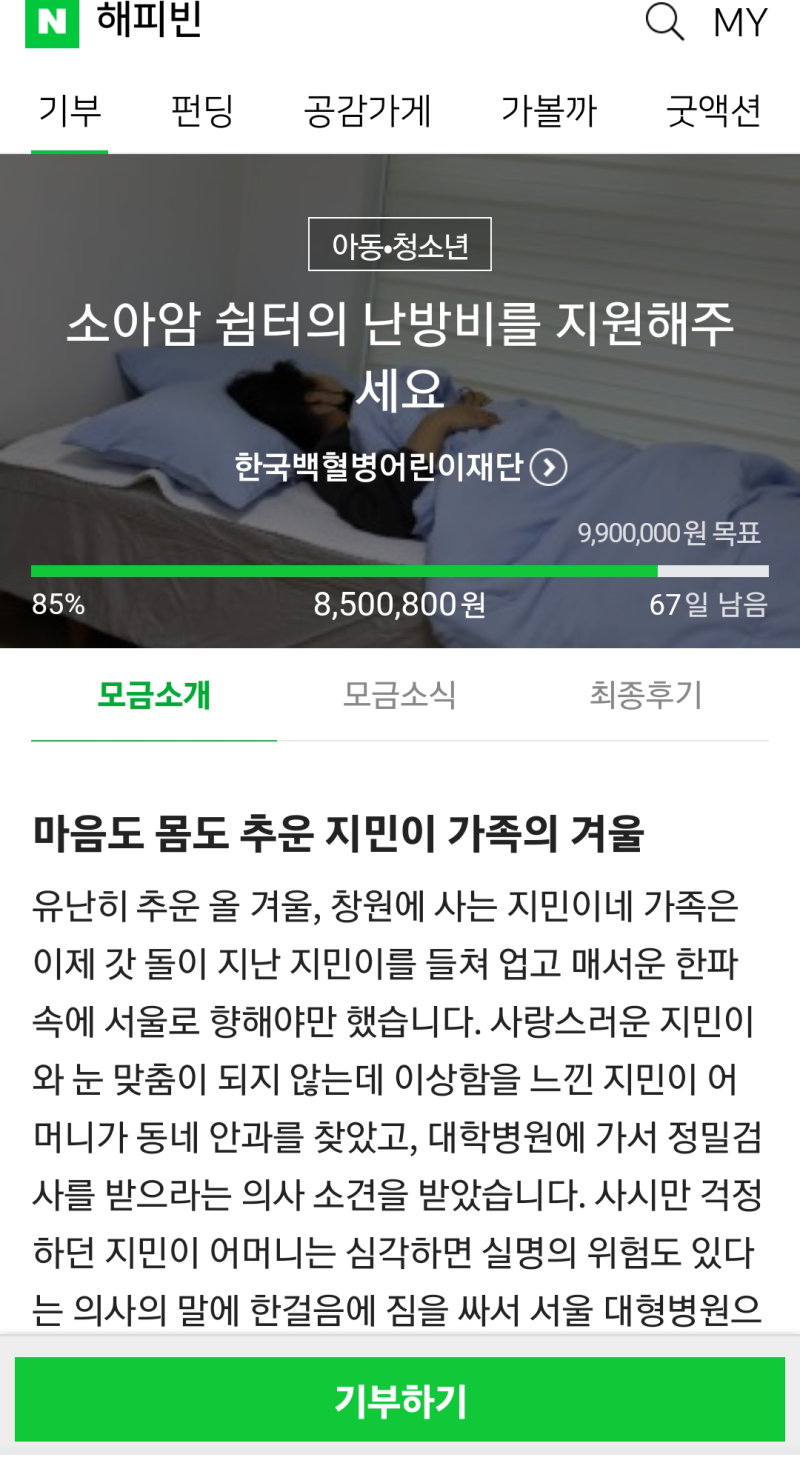Screen dimensions: 800x1469
Task: Go to the 가볼까 section
Action: (548, 112)
